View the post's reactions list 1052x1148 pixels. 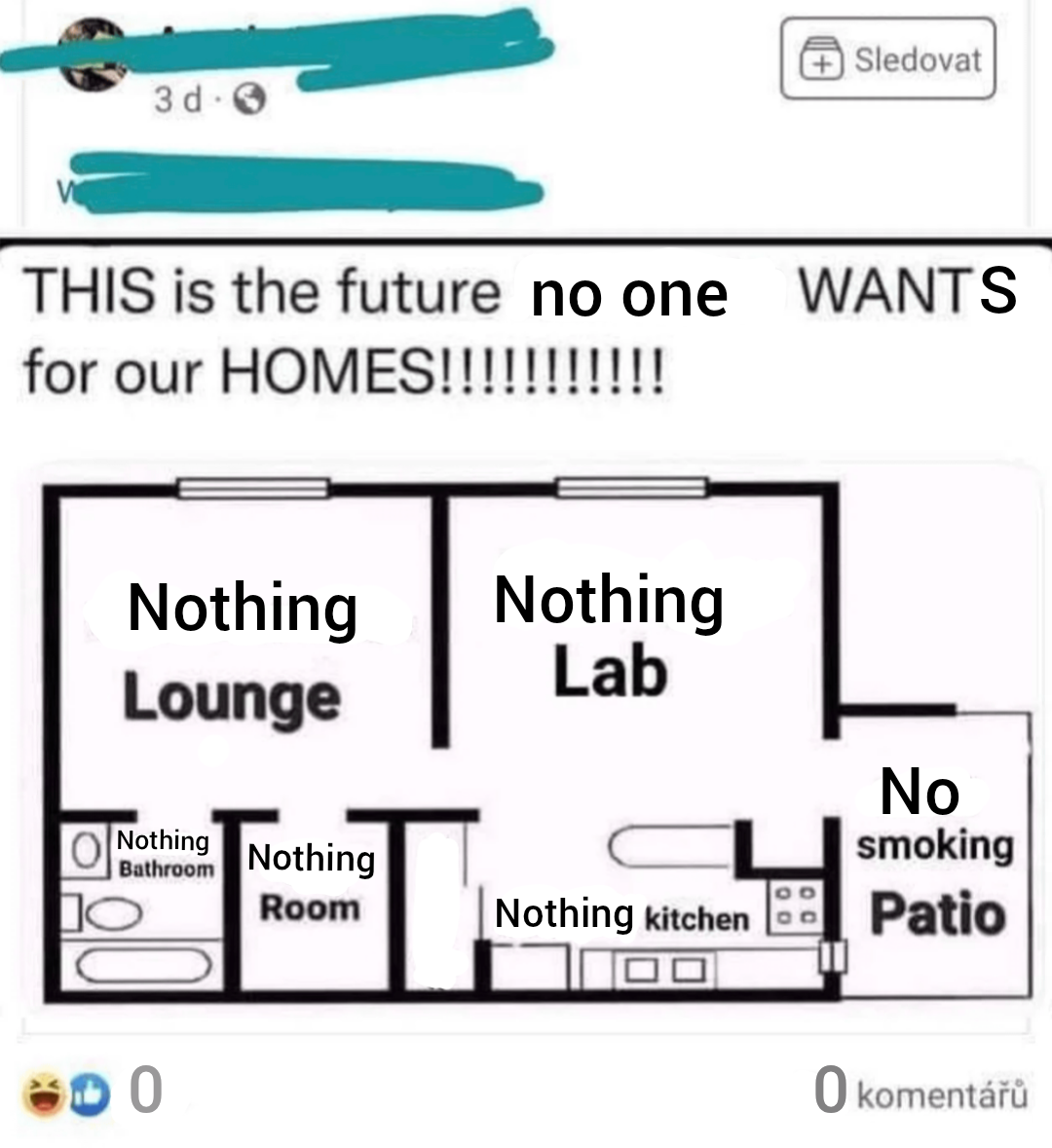tap(93, 1090)
